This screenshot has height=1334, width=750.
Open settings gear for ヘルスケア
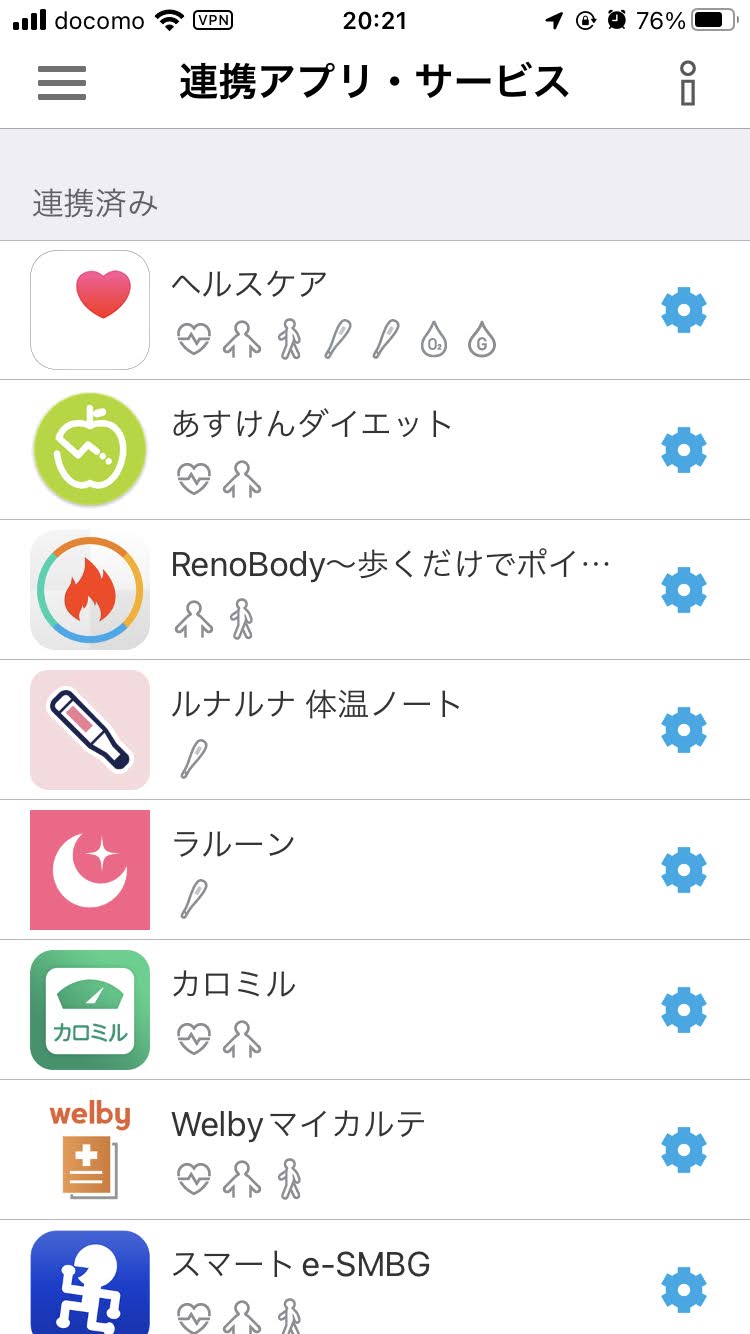click(x=685, y=310)
